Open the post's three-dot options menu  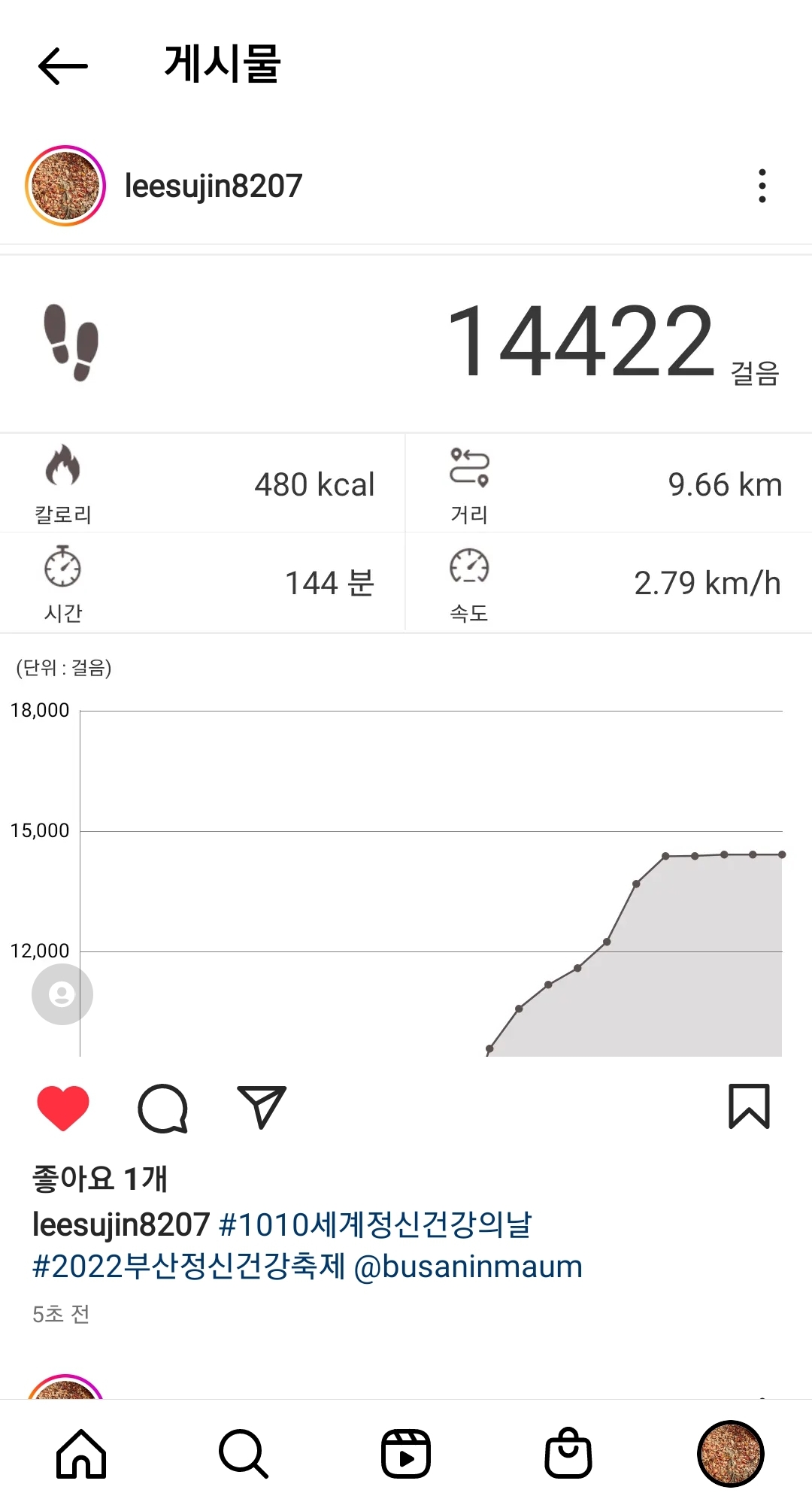click(762, 186)
